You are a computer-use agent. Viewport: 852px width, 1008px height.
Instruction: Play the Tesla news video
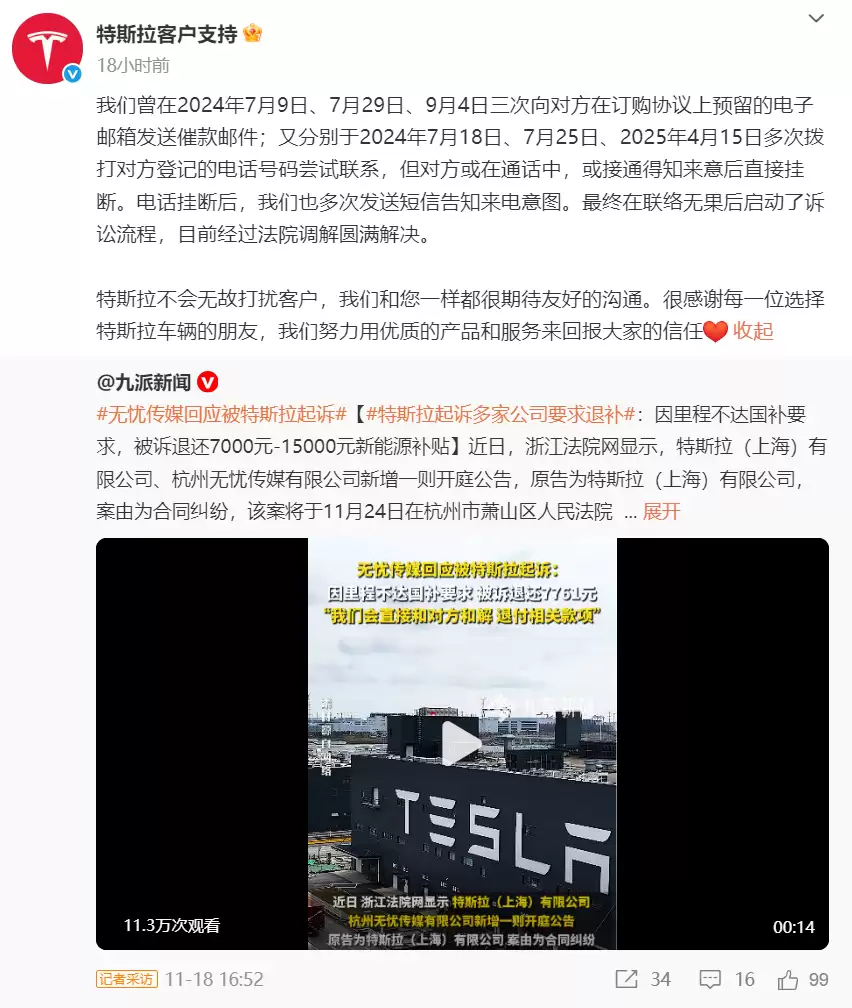tap(462, 743)
